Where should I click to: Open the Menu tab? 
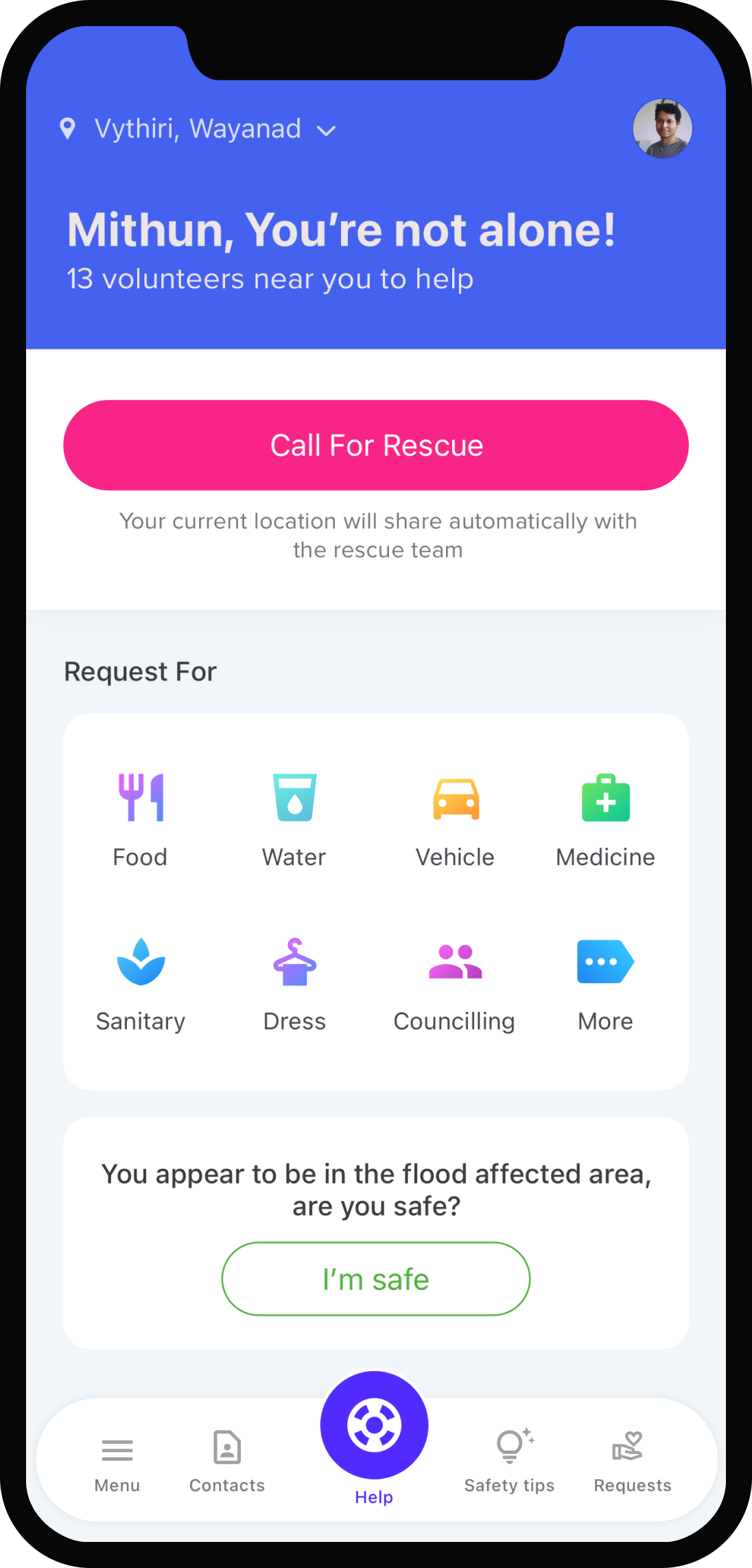pos(117,1464)
